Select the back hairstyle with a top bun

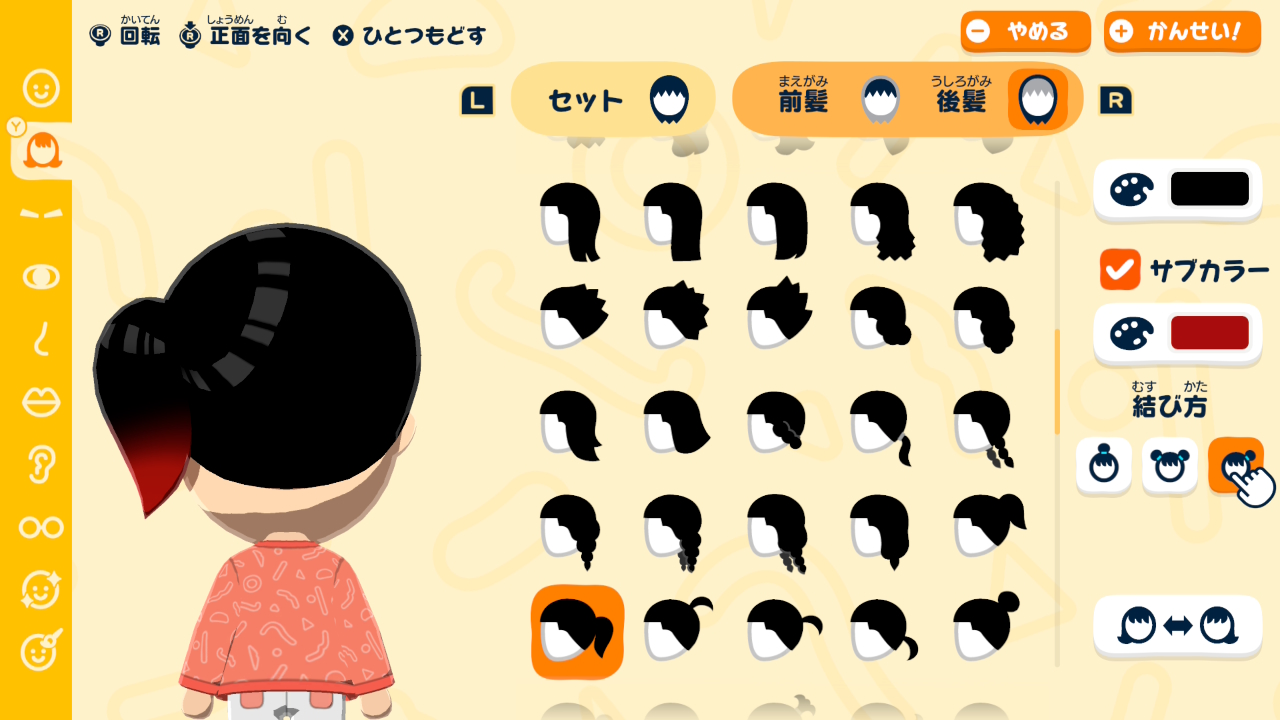[987, 628]
